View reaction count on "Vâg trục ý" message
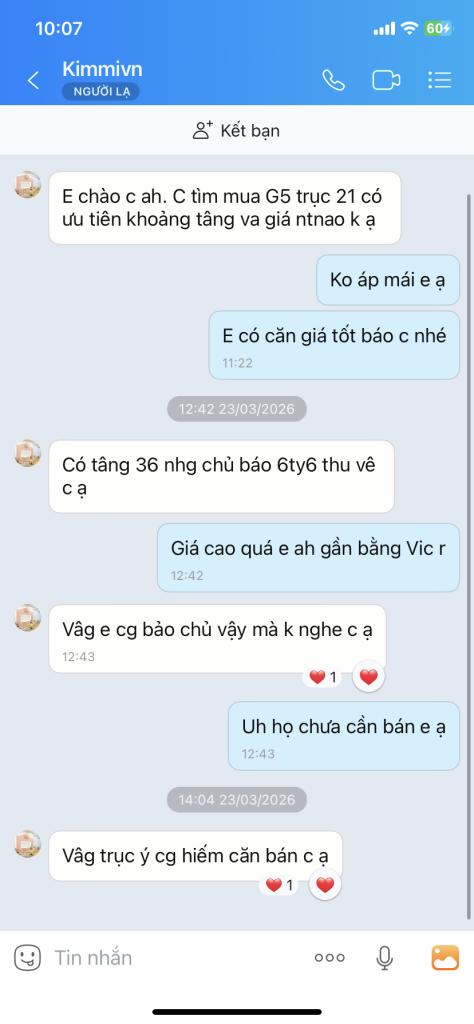 pyautogui.click(x=280, y=886)
